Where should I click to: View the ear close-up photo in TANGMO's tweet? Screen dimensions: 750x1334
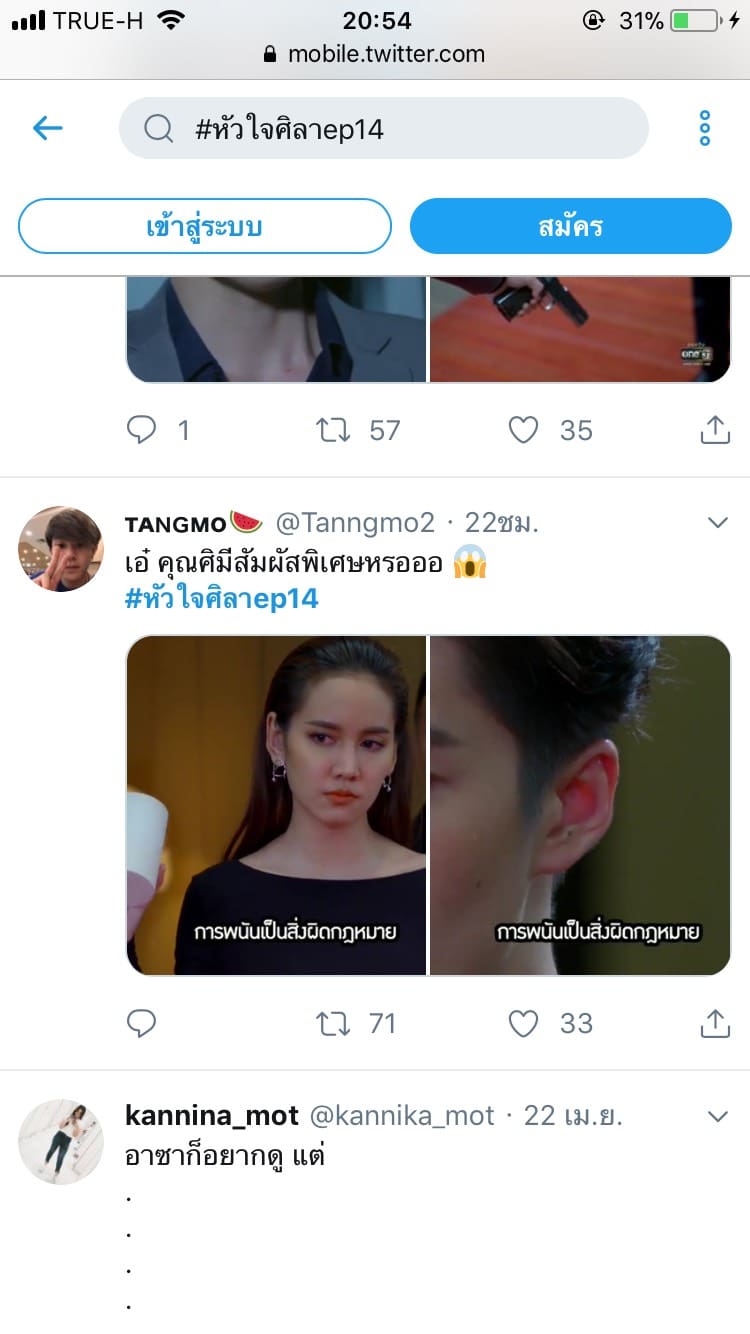coord(580,805)
